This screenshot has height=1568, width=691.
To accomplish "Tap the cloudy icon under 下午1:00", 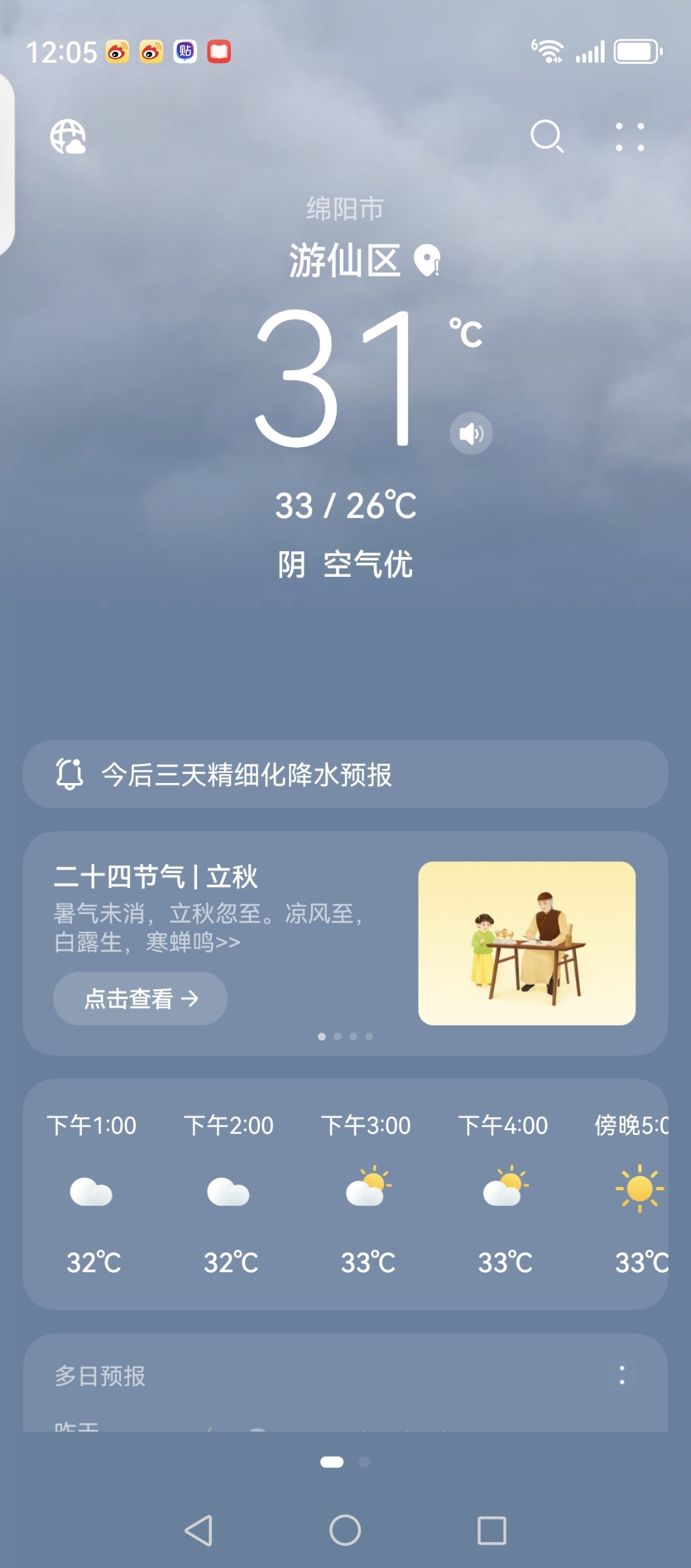I will [91, 1192].
